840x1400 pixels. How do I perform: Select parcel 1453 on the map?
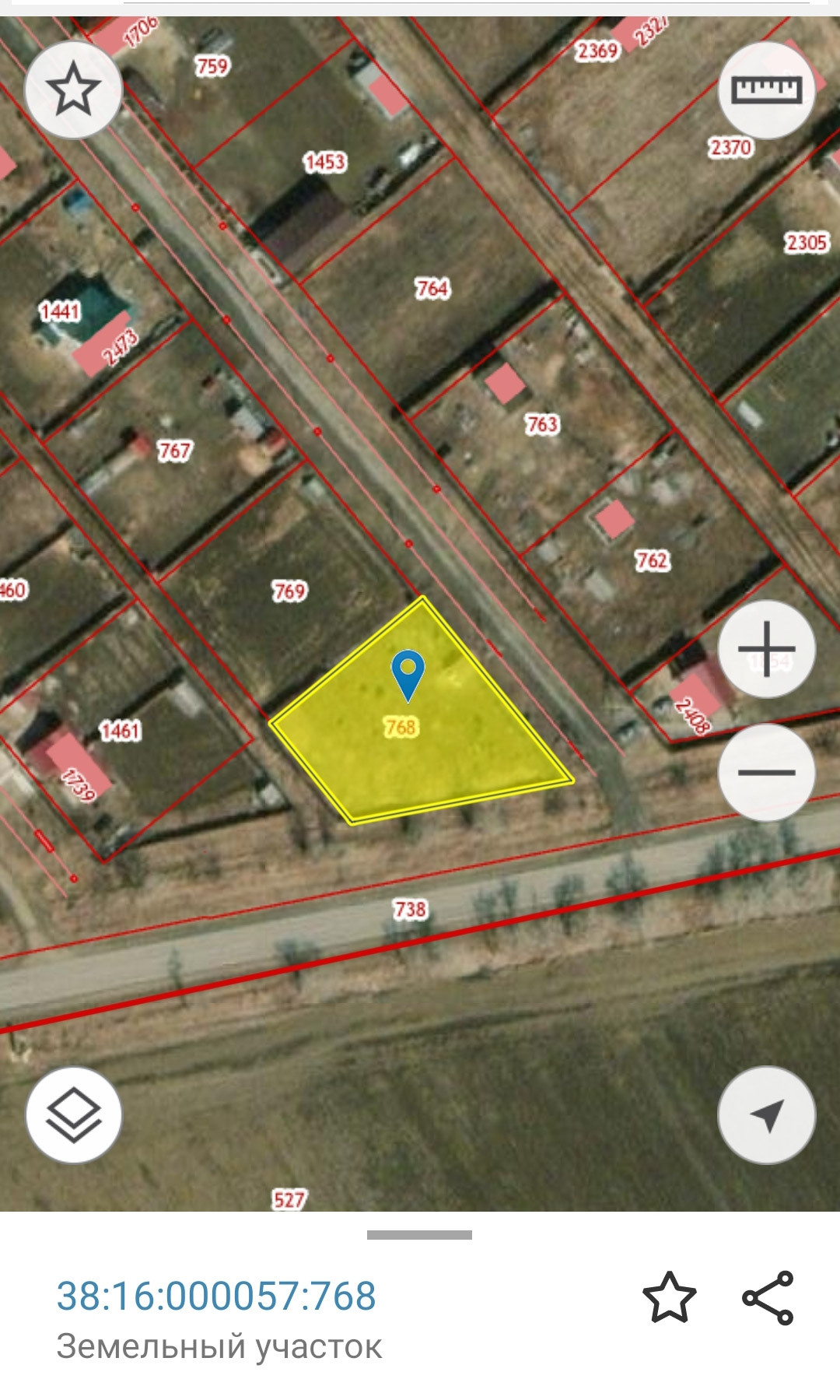324,162
